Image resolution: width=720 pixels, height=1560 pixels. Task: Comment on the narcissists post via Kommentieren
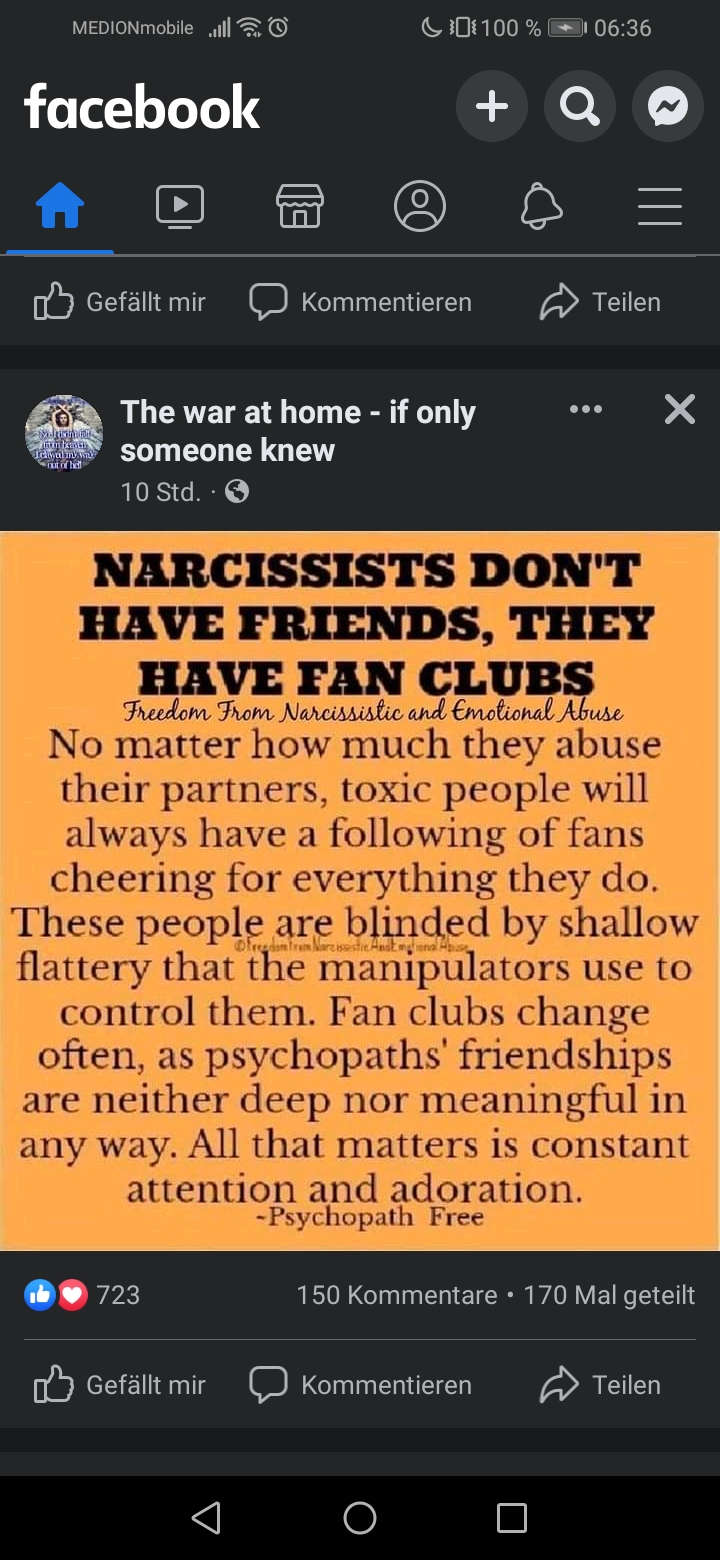360,1385
